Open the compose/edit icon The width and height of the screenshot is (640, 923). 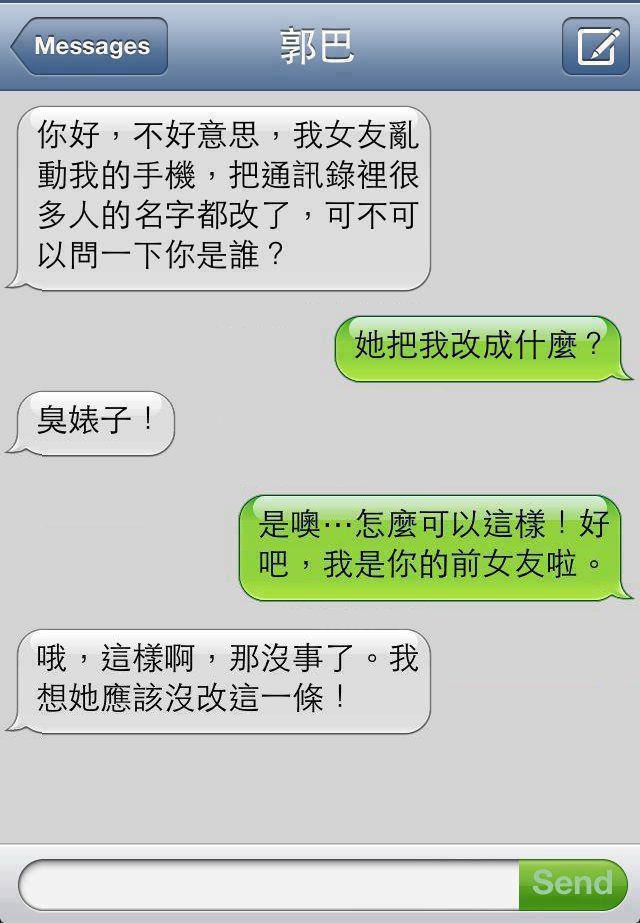(596, 46)
